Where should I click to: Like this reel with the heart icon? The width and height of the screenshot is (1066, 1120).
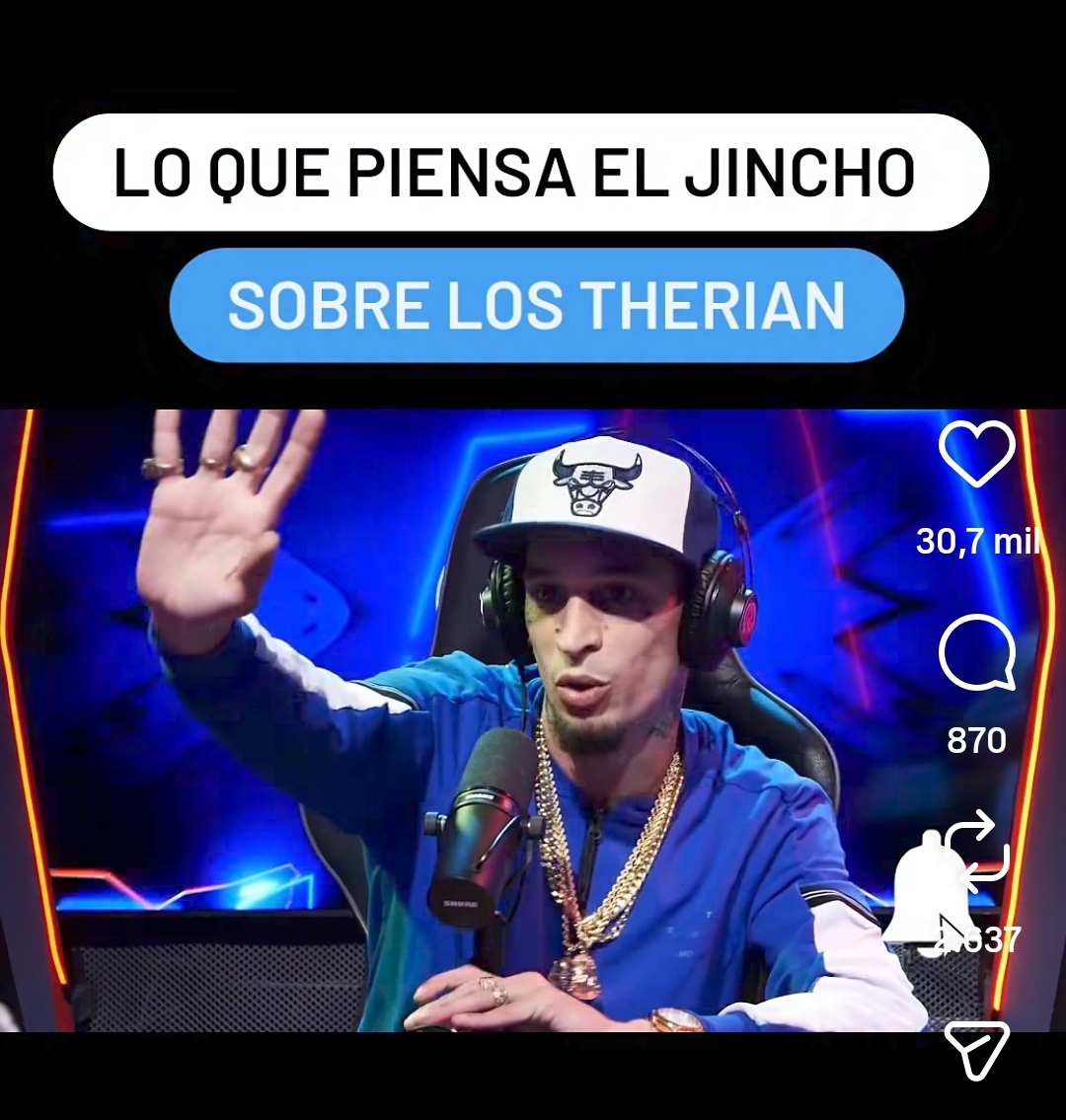tap(976, 454)
